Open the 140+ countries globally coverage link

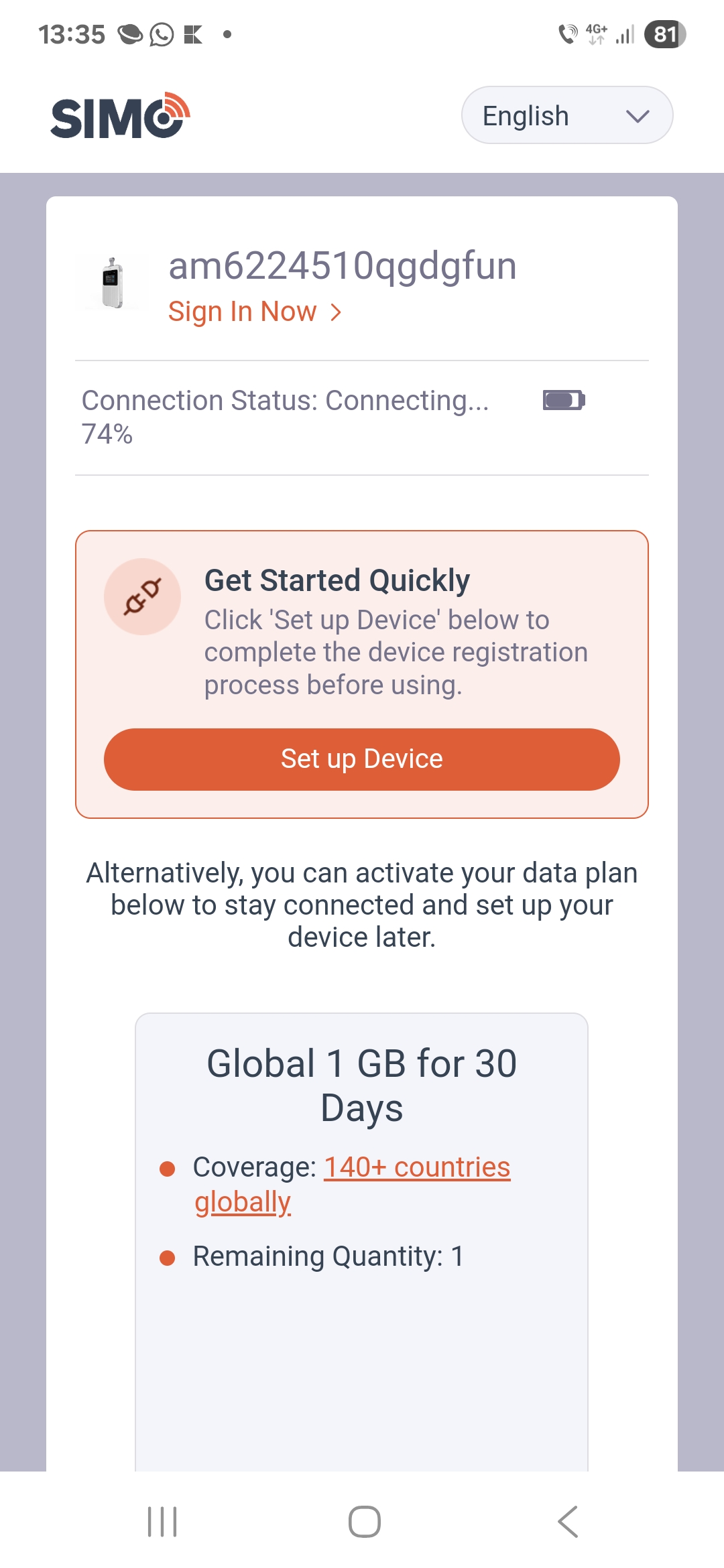point(352,1184)
